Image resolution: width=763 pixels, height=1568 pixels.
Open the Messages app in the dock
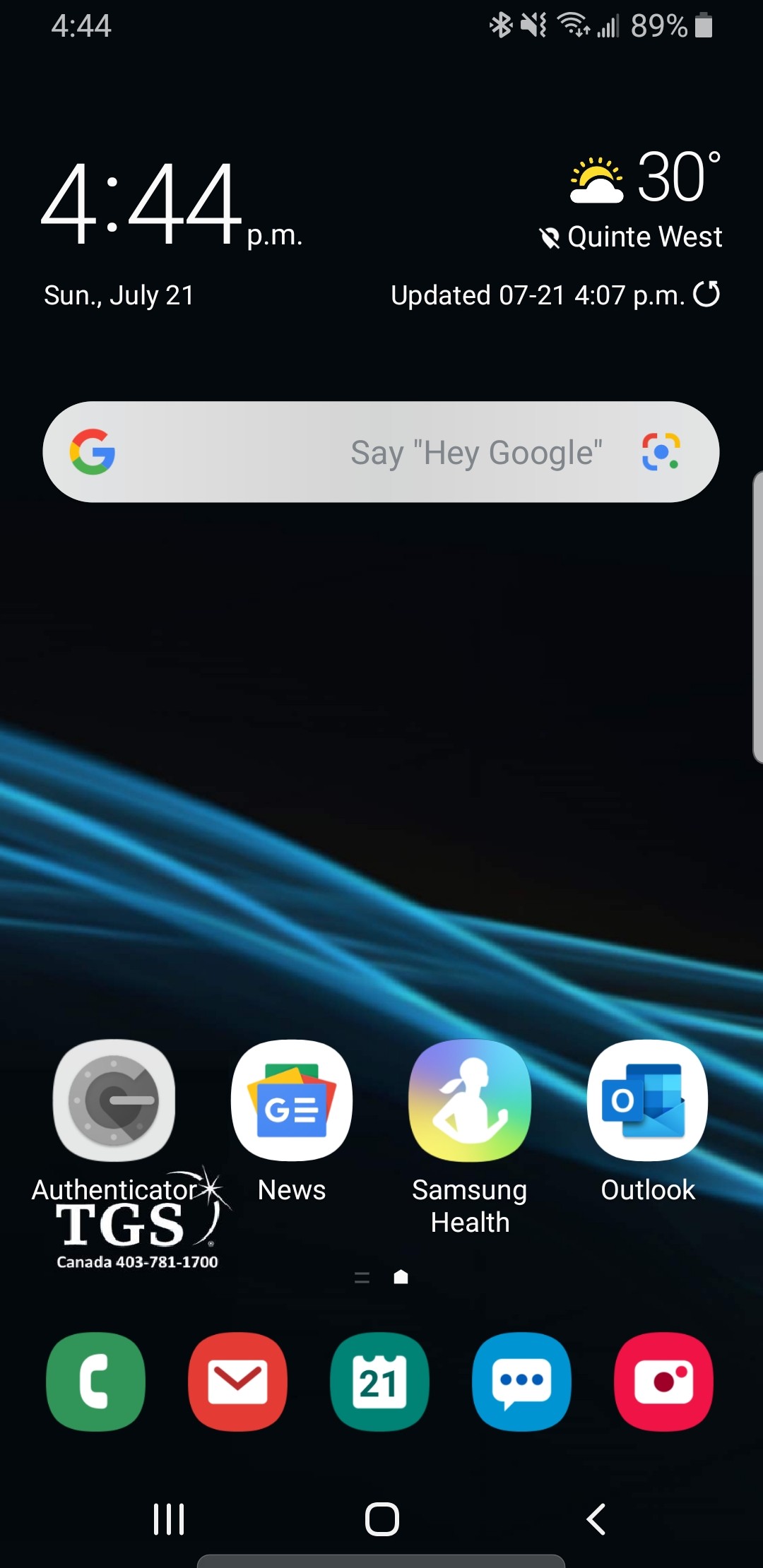(521, 1382)
